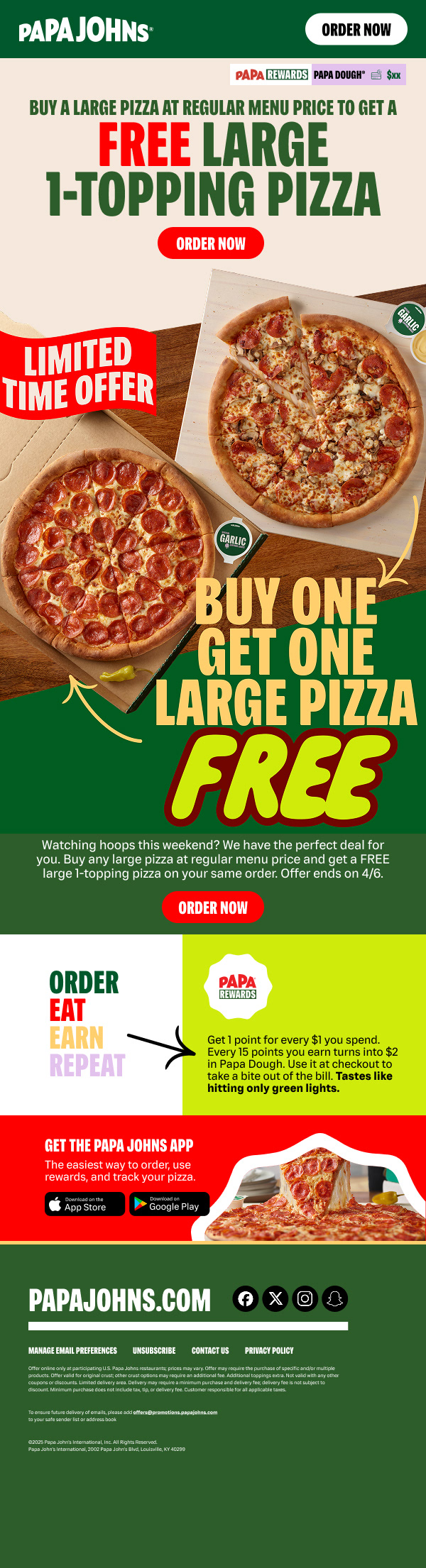Open the Papa Johns Instagram profile

tap(305, 1298)
